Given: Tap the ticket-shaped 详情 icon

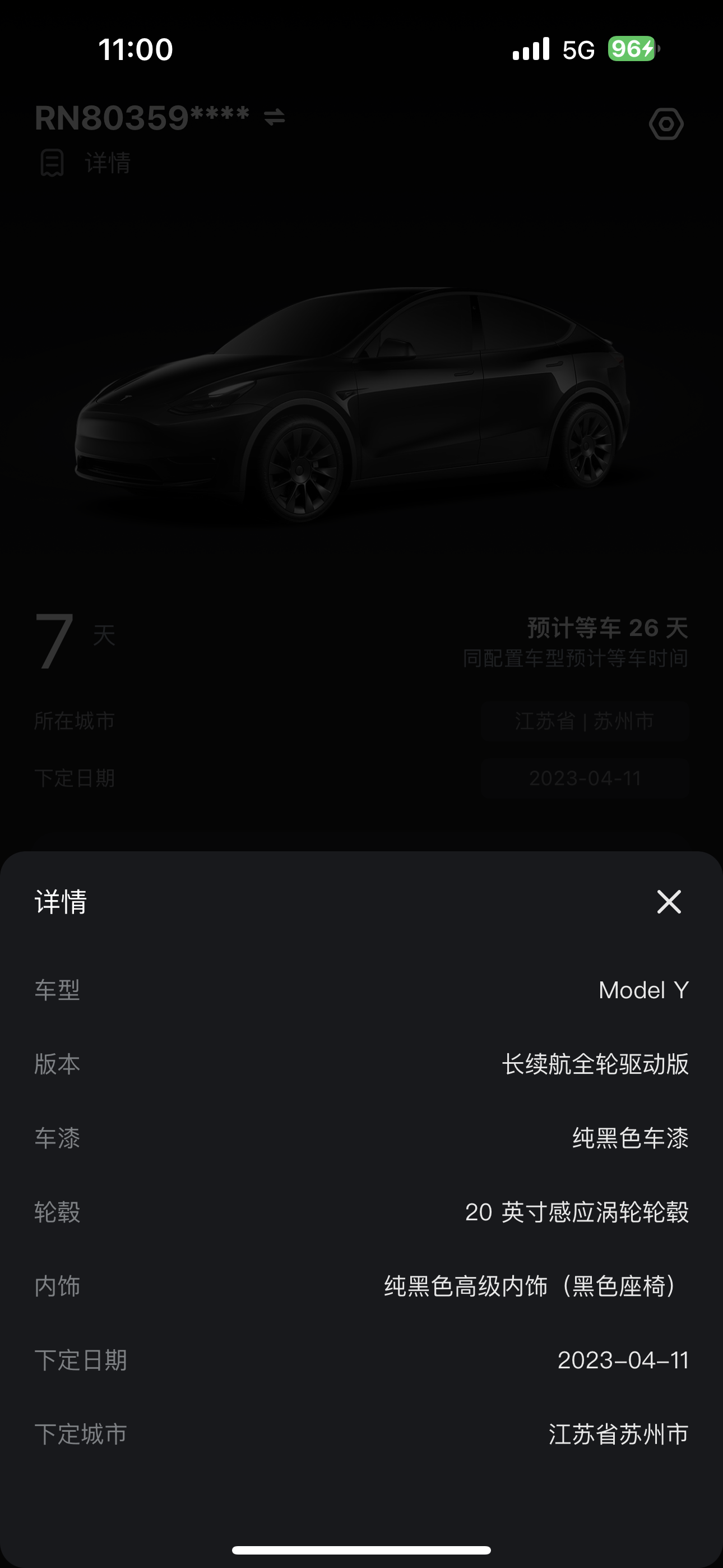Looking at the screenshot, I should click(x=52, y=163).
